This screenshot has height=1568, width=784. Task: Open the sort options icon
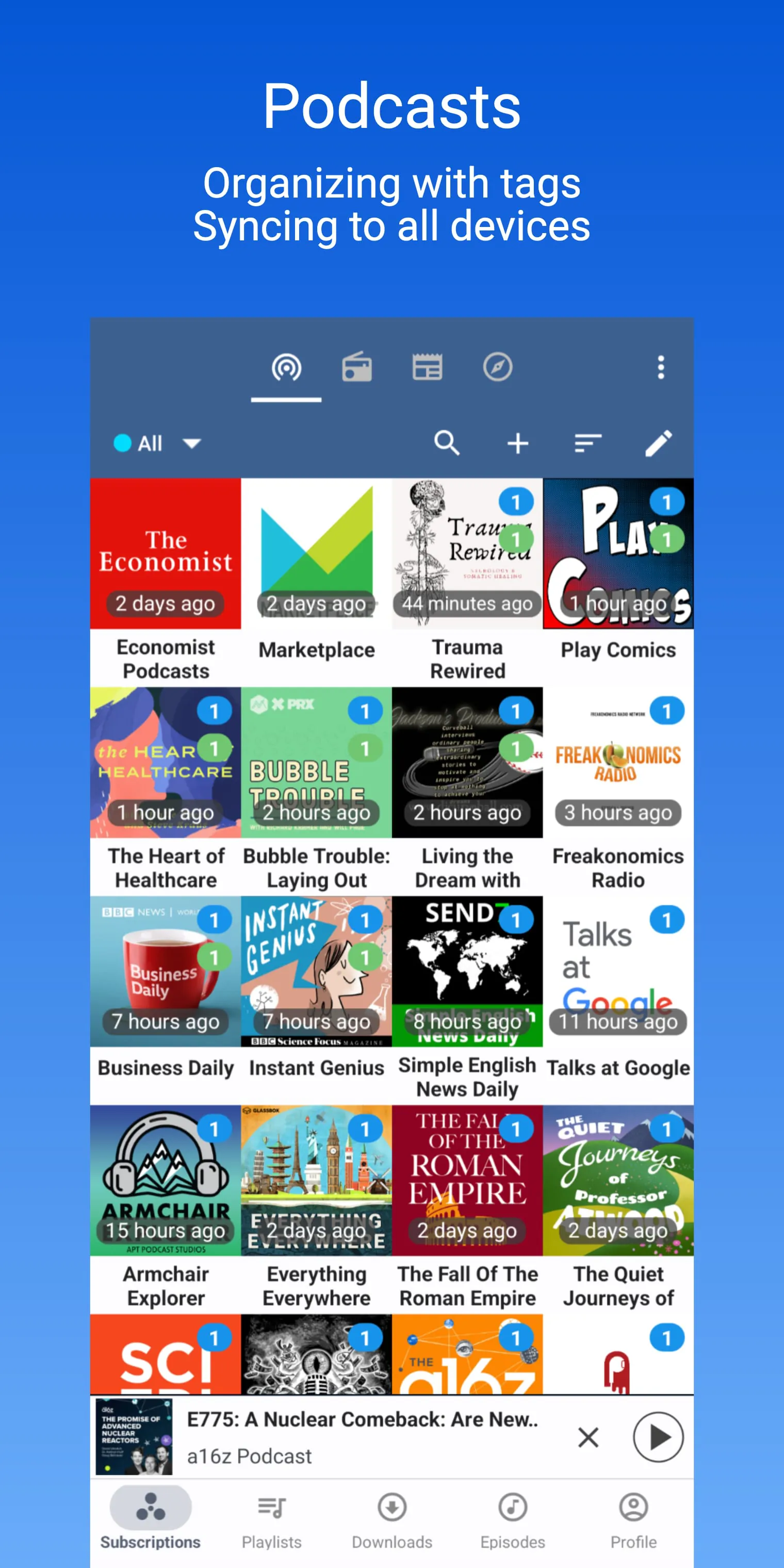(587, 443)
